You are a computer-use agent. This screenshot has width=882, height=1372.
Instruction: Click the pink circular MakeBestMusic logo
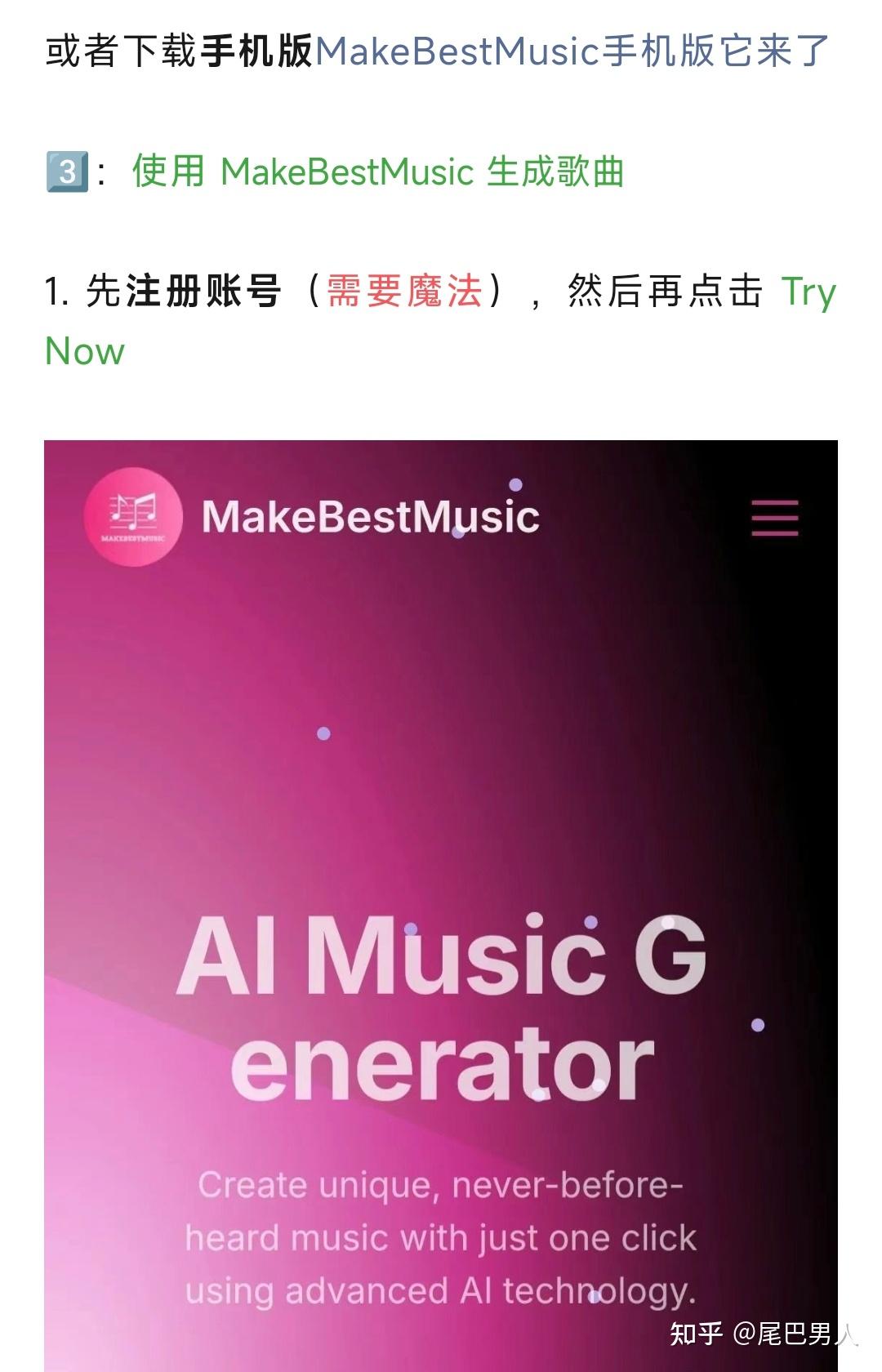click(x=135, y=517)
